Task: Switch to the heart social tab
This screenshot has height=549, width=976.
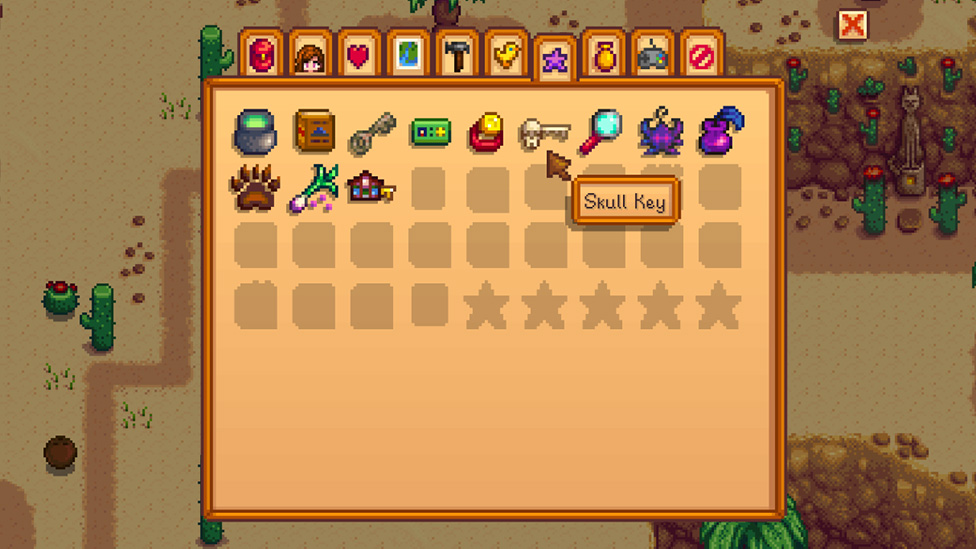Action: [x=358, y=56]
